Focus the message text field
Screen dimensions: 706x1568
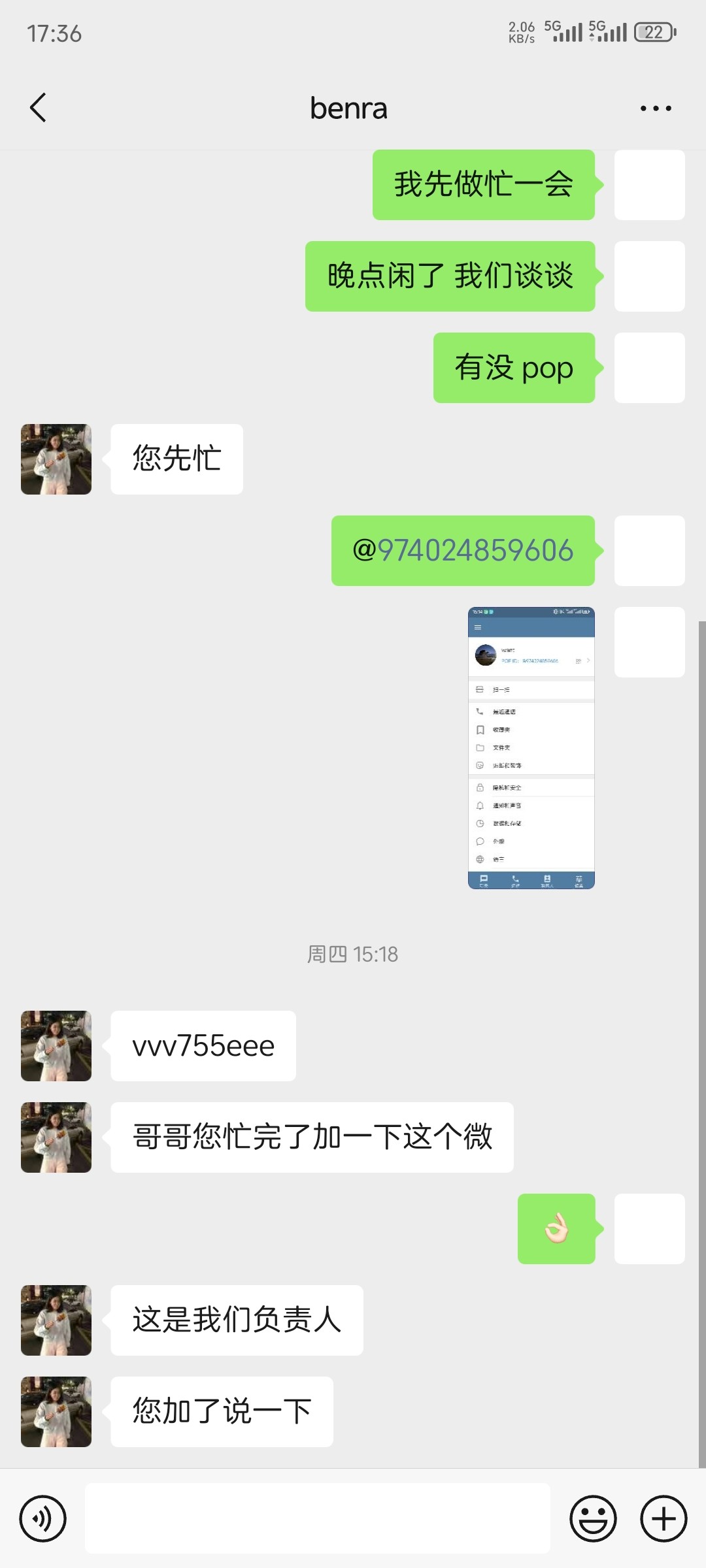coord(317,1518)
